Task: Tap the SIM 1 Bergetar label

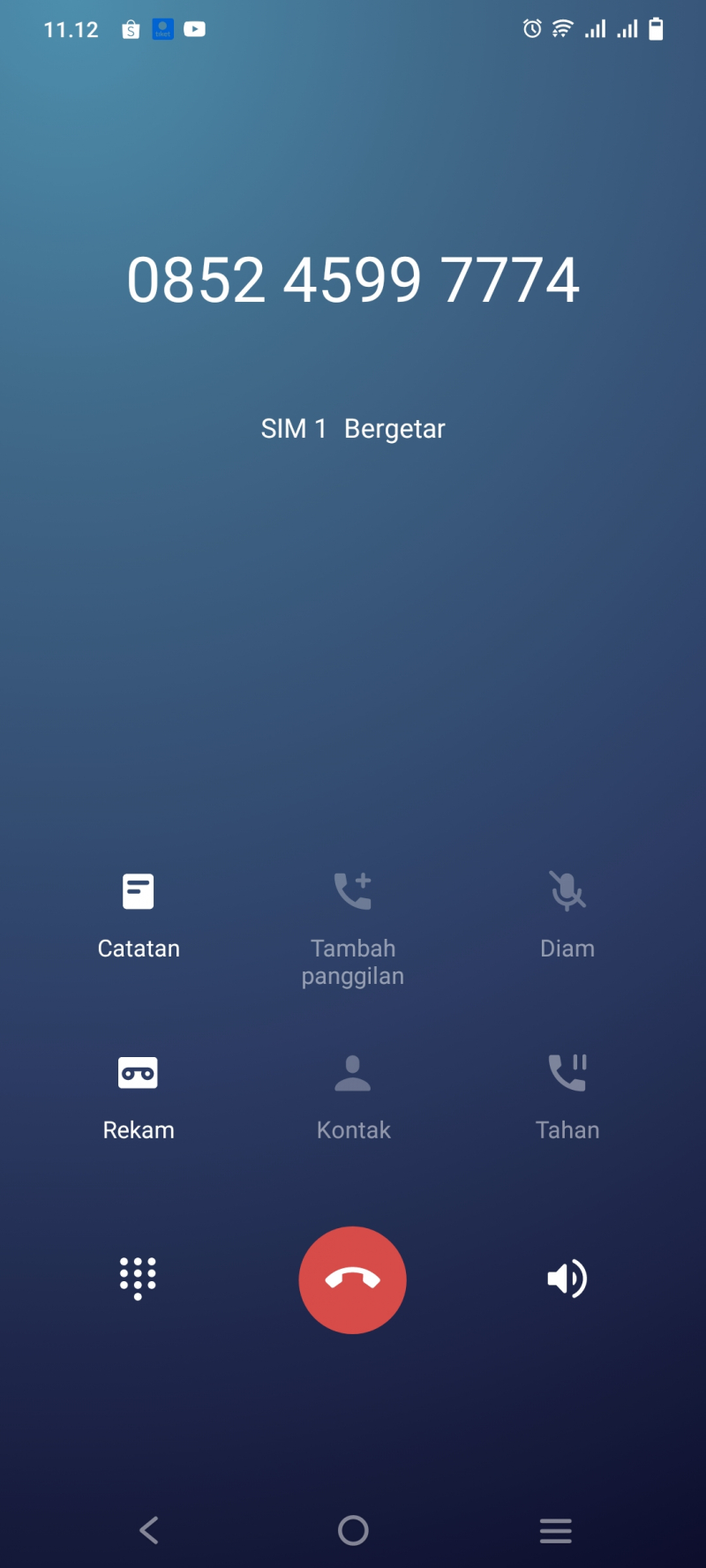Action: (x=353, y=429)
